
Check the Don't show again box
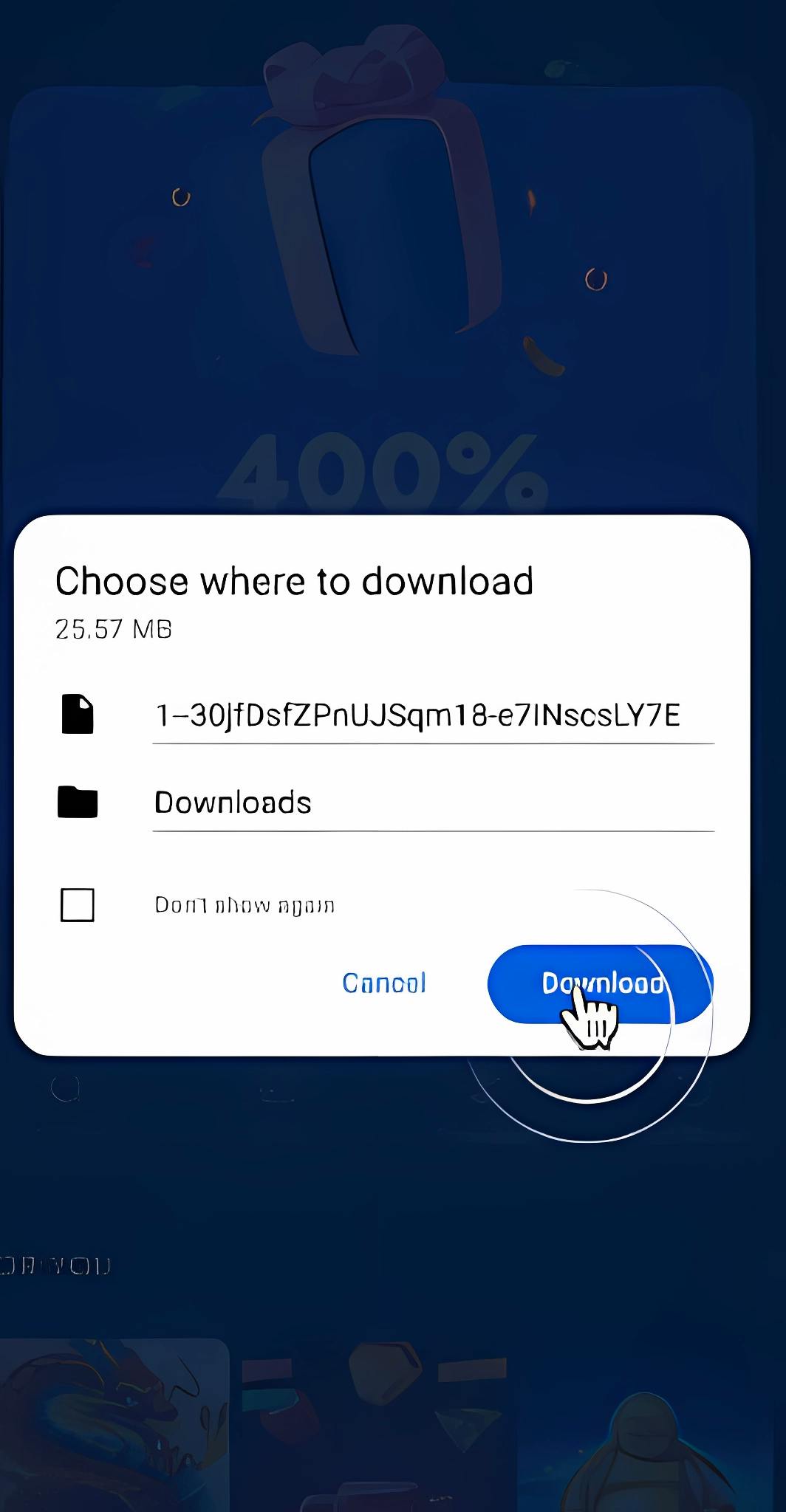78,905
